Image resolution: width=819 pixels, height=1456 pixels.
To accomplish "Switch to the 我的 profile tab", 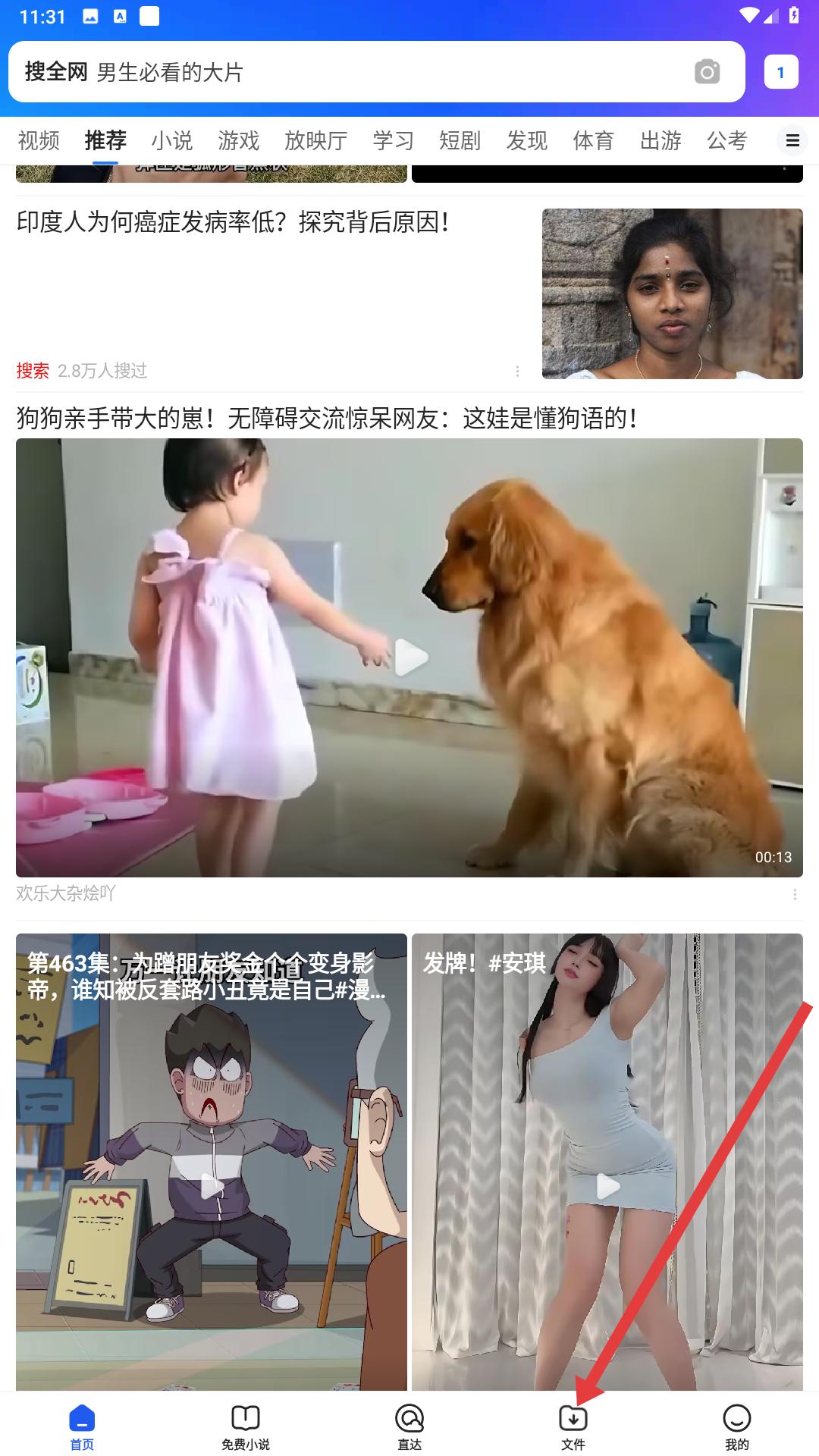I will tap(736, 1427).
